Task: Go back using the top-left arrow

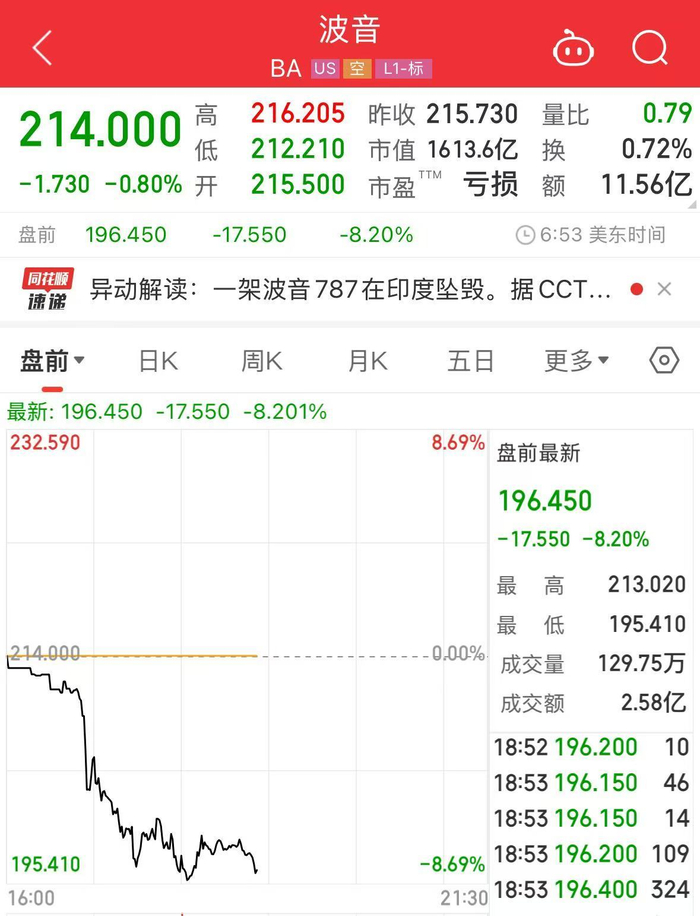Action: point(42,47)
